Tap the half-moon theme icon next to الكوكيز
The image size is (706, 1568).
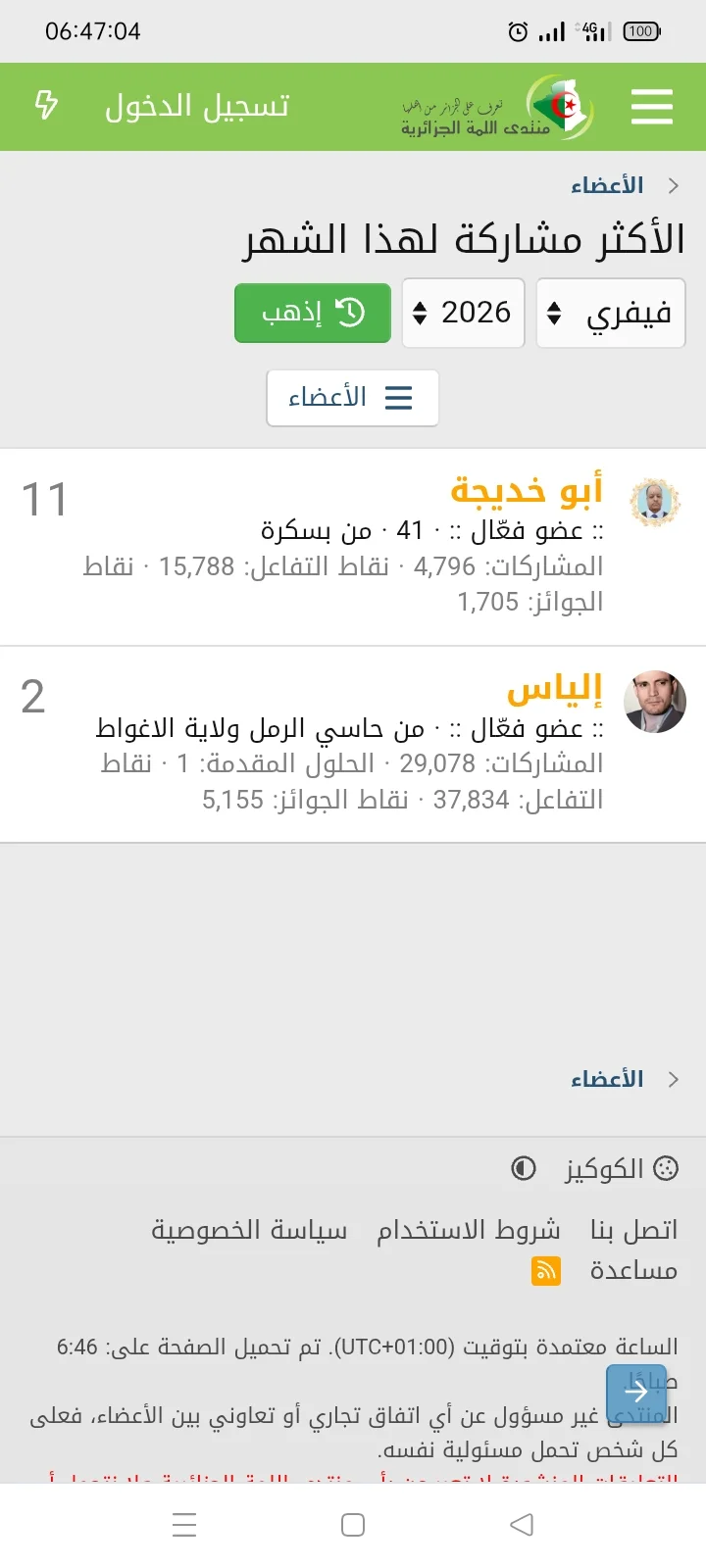[x=523, y=1168]
